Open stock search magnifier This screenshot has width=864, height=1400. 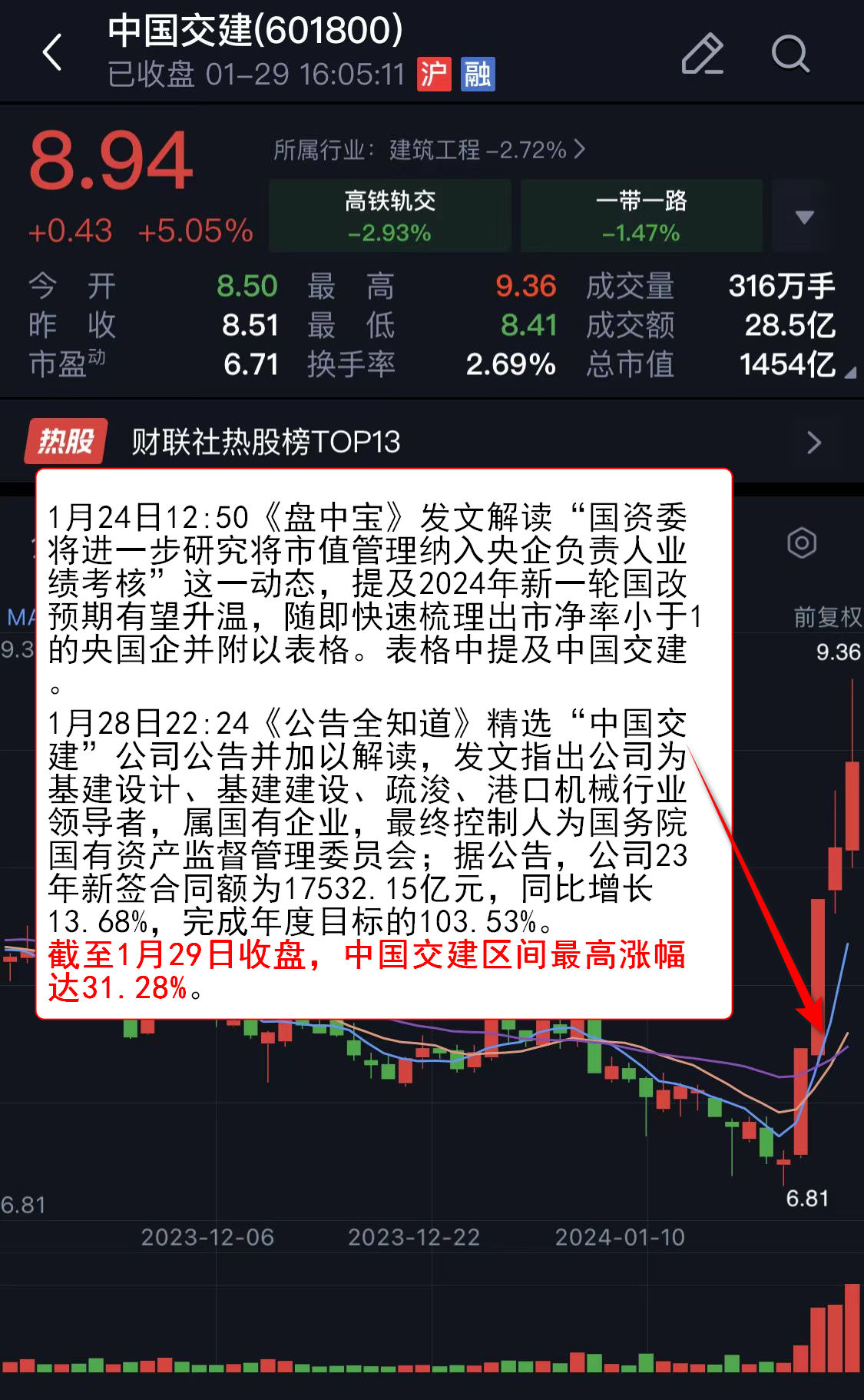click(790, 54)
